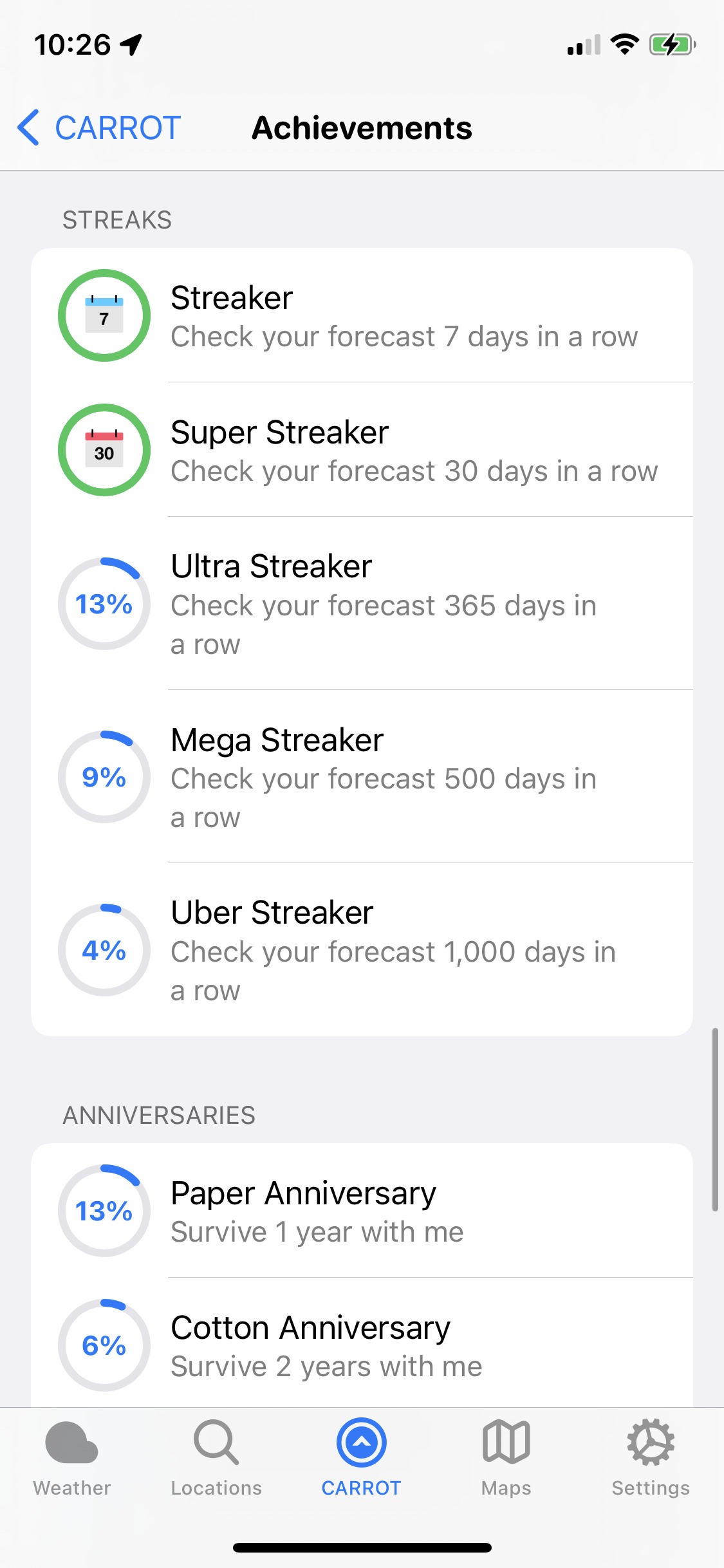Tap the CARROT back navigation link
The image size is (724, 1568).
pyautogui.click(x=116, y=128)
